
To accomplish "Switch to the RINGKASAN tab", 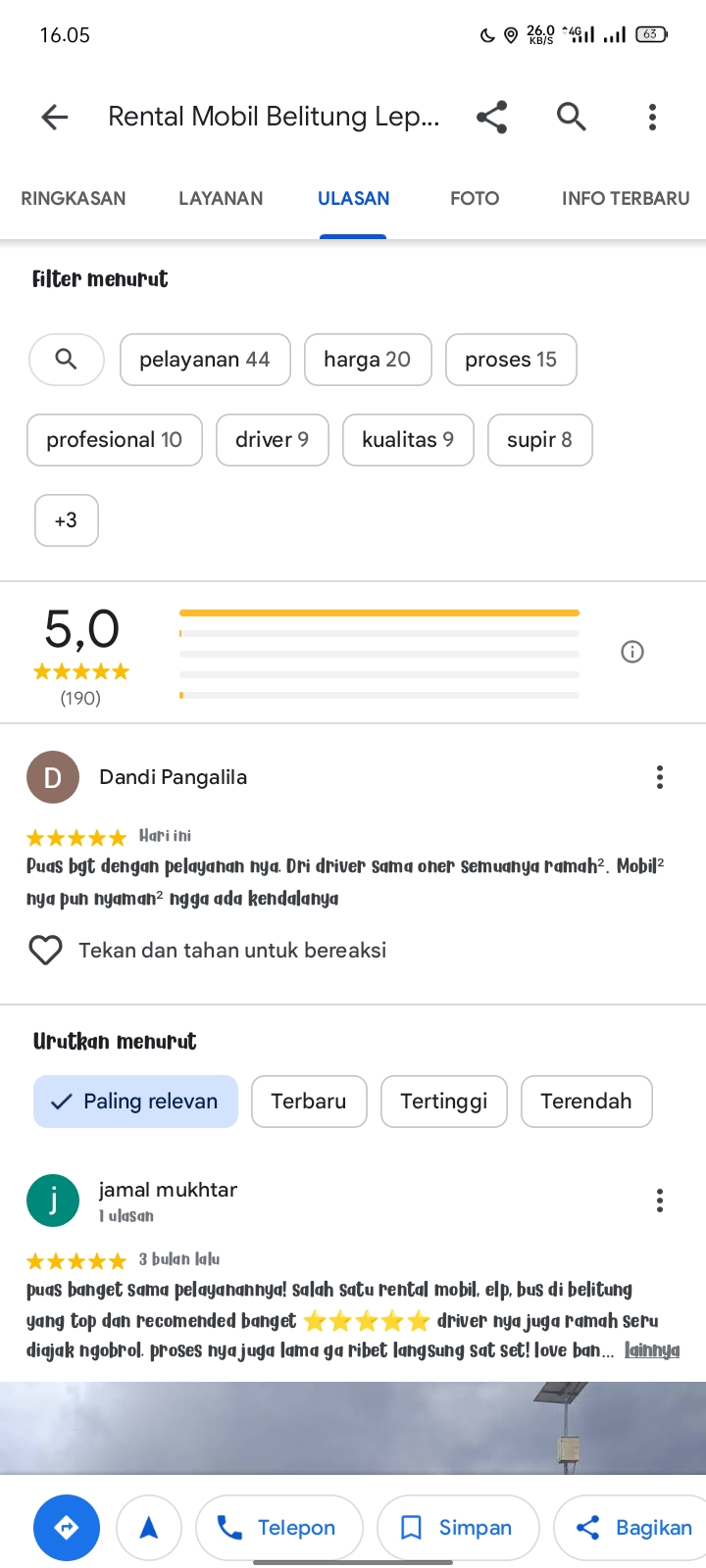I will (x=74, y=198).
